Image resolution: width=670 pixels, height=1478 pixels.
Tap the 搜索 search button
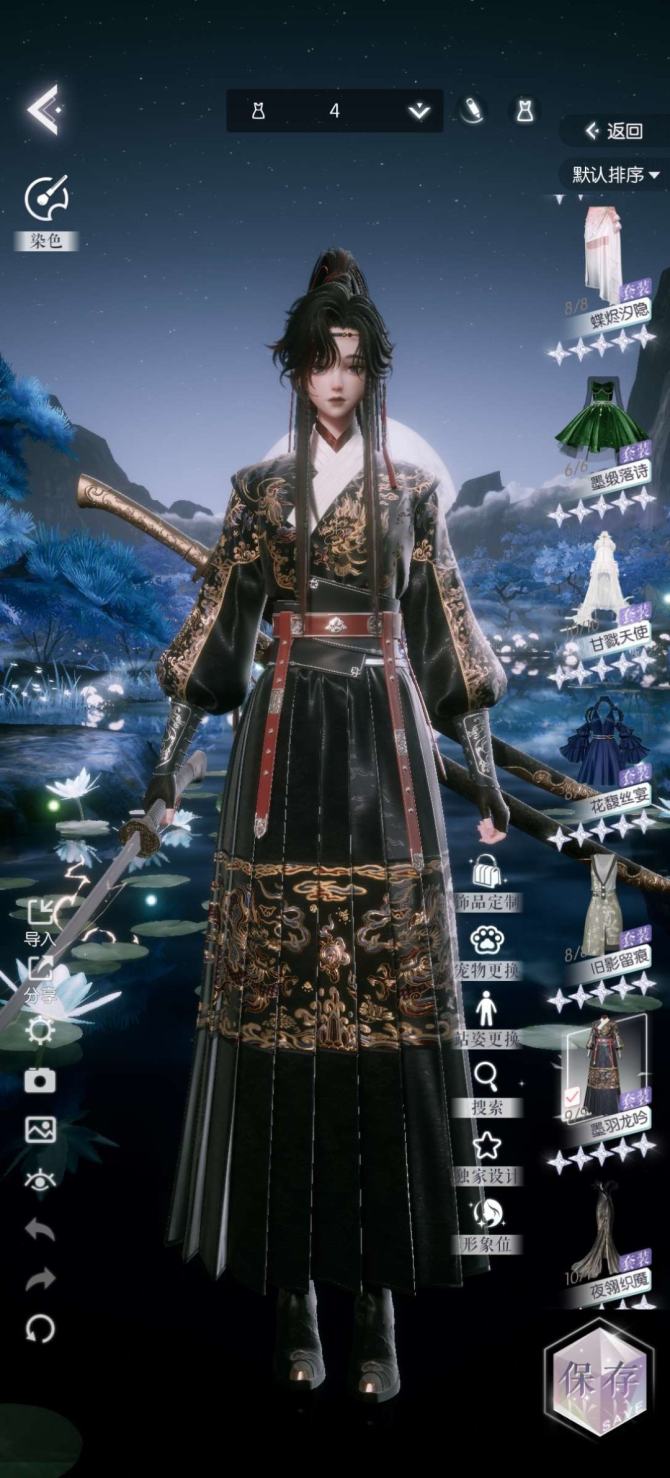[x=487, y=1087]
